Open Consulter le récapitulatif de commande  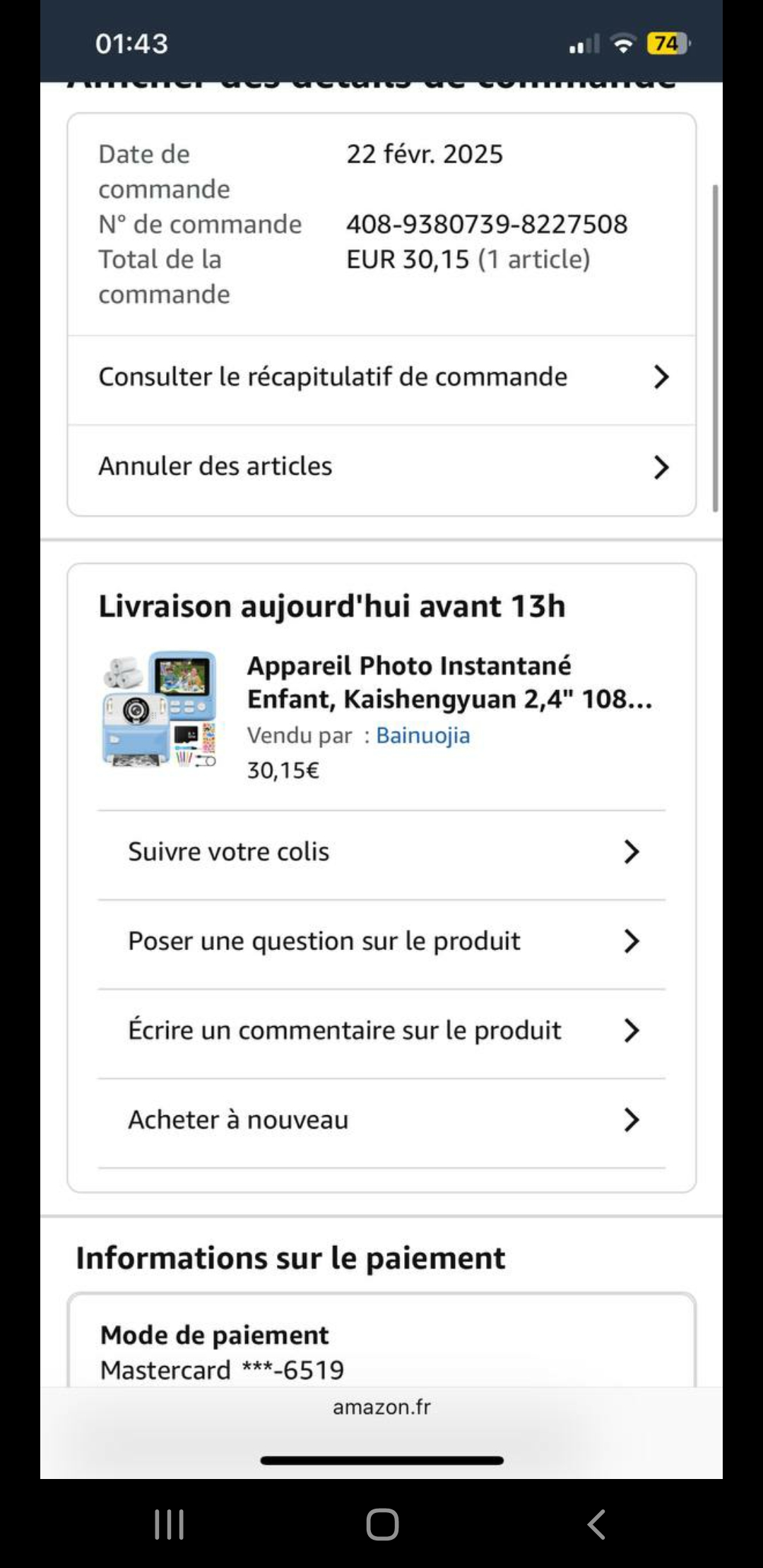click(x=381, y=377)
